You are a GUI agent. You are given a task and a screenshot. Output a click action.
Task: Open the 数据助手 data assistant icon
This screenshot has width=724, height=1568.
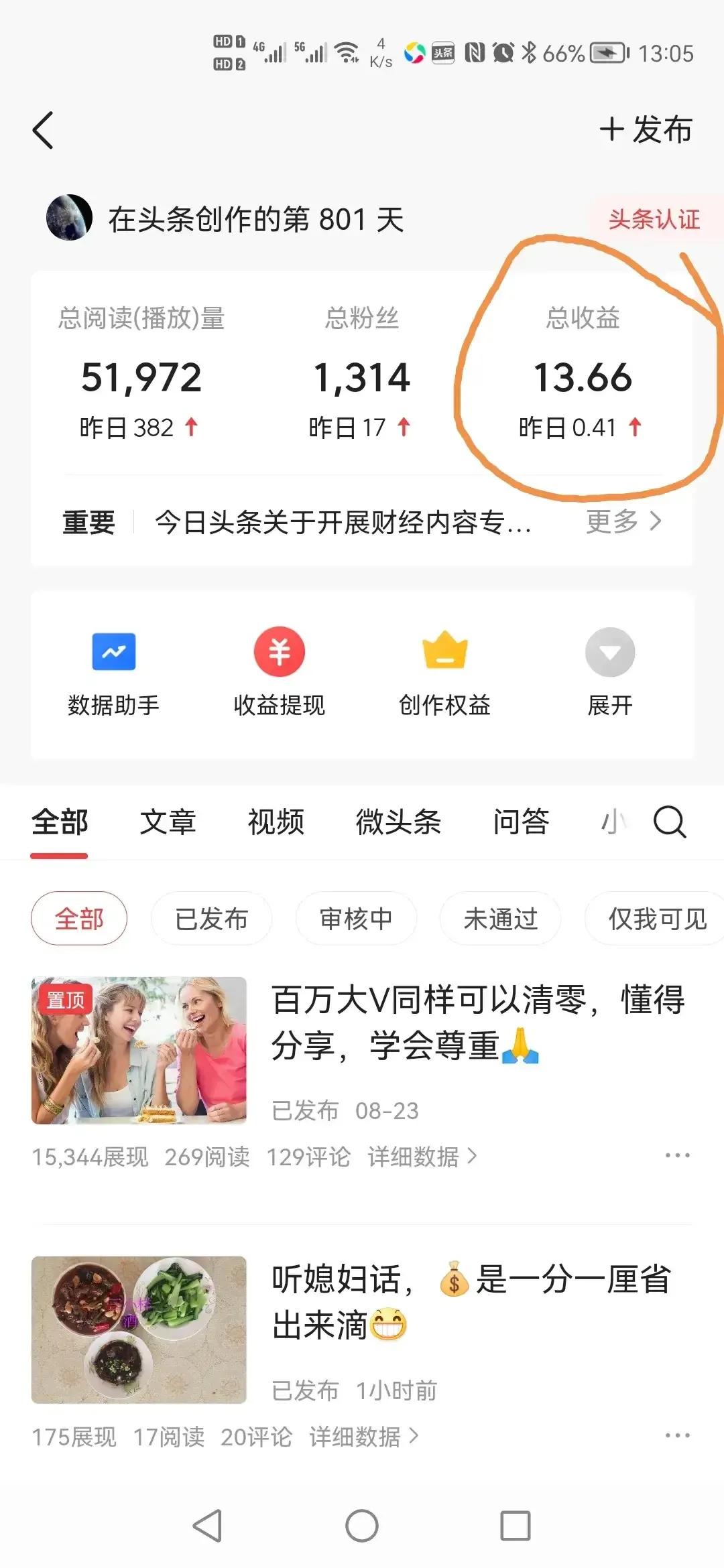pos(114,670)
